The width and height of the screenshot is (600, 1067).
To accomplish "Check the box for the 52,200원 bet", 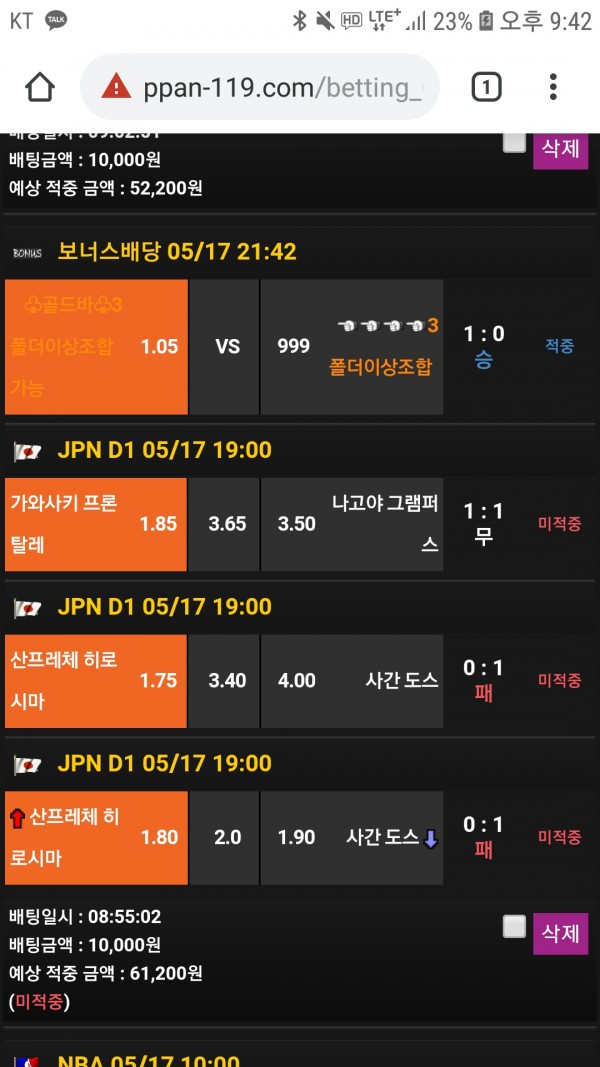I will point(514,142).
